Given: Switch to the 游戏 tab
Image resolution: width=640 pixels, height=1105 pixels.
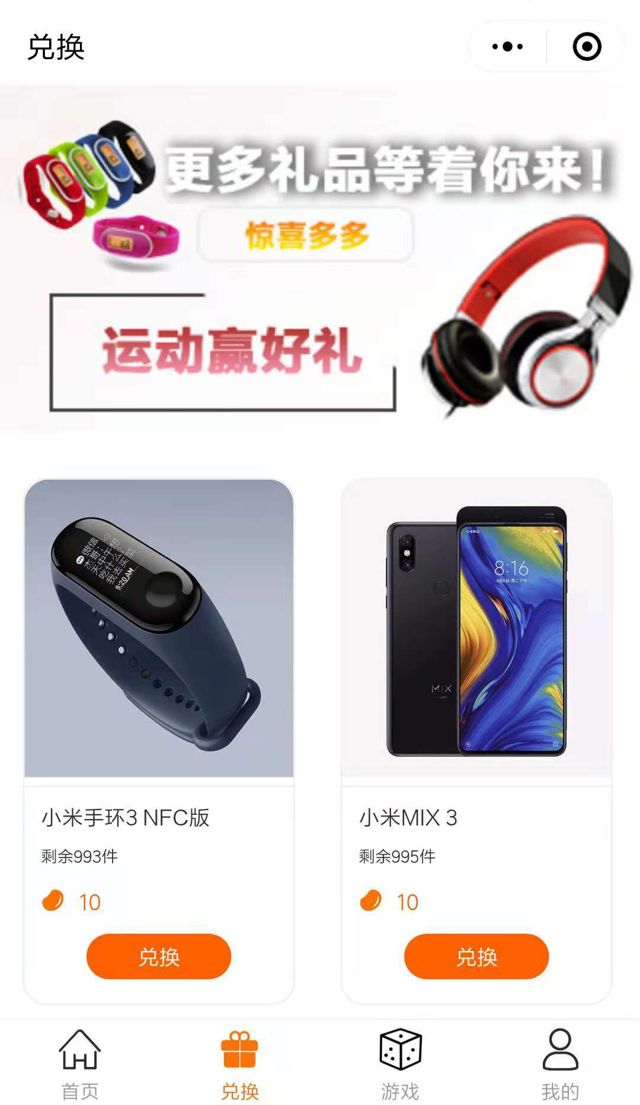Looking at the screenshot, I should (x=400, y=1064).
